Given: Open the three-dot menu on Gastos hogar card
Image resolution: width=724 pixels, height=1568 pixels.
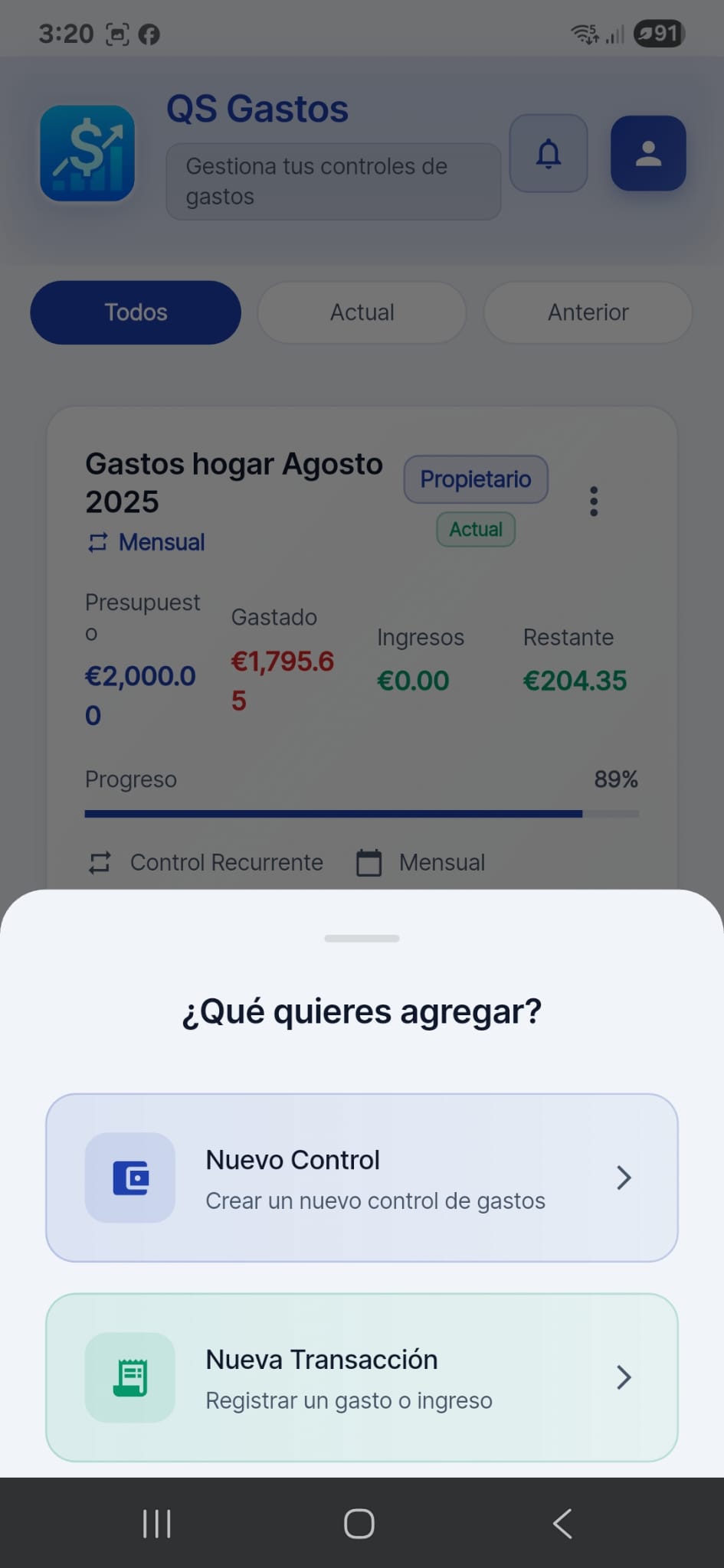Looking at the screenshot, I should pyautogui.click(x=593, y=501).
